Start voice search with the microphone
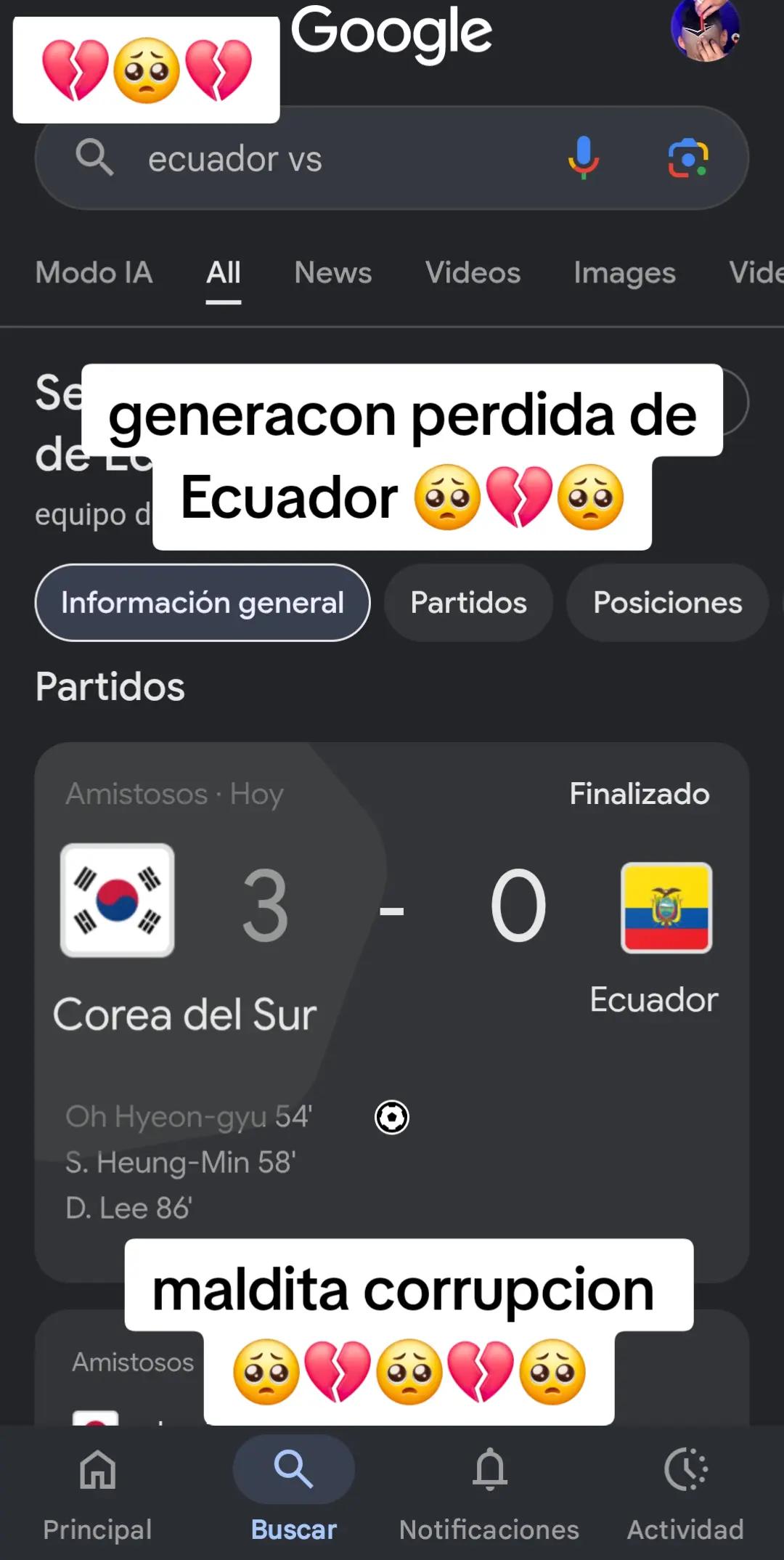Viewport: 784px width, 1560px height. [x=584, y=158]
